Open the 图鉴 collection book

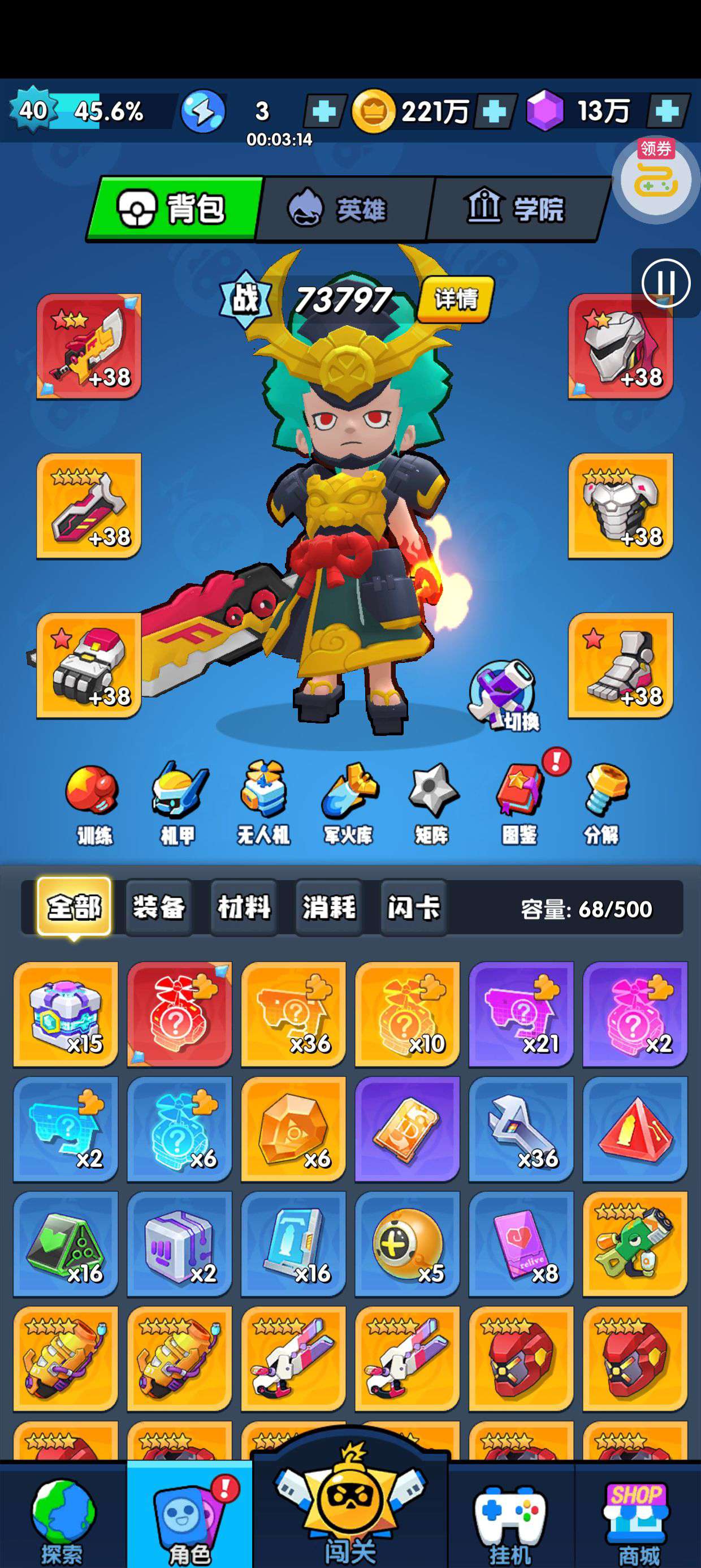[x=519, y=803]
